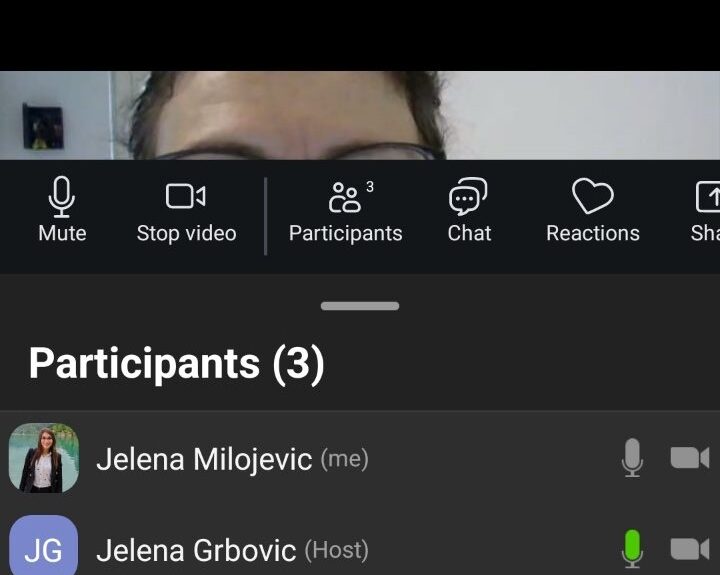The width and height of the screenshot is (720, 575).
Task: Tap the Share button
Action: pos(706,212)
